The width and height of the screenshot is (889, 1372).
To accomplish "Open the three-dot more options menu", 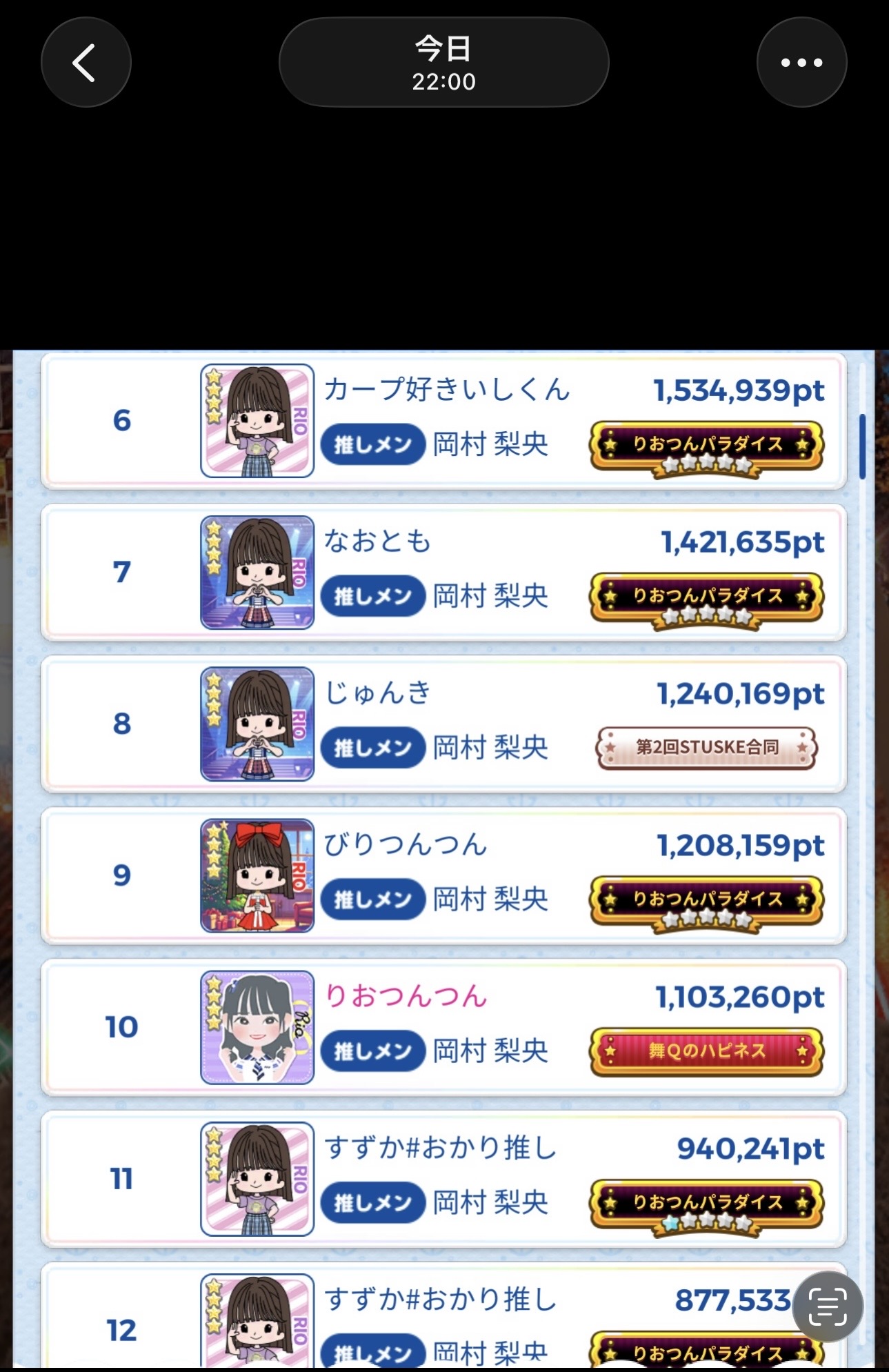I will point(801,63).
